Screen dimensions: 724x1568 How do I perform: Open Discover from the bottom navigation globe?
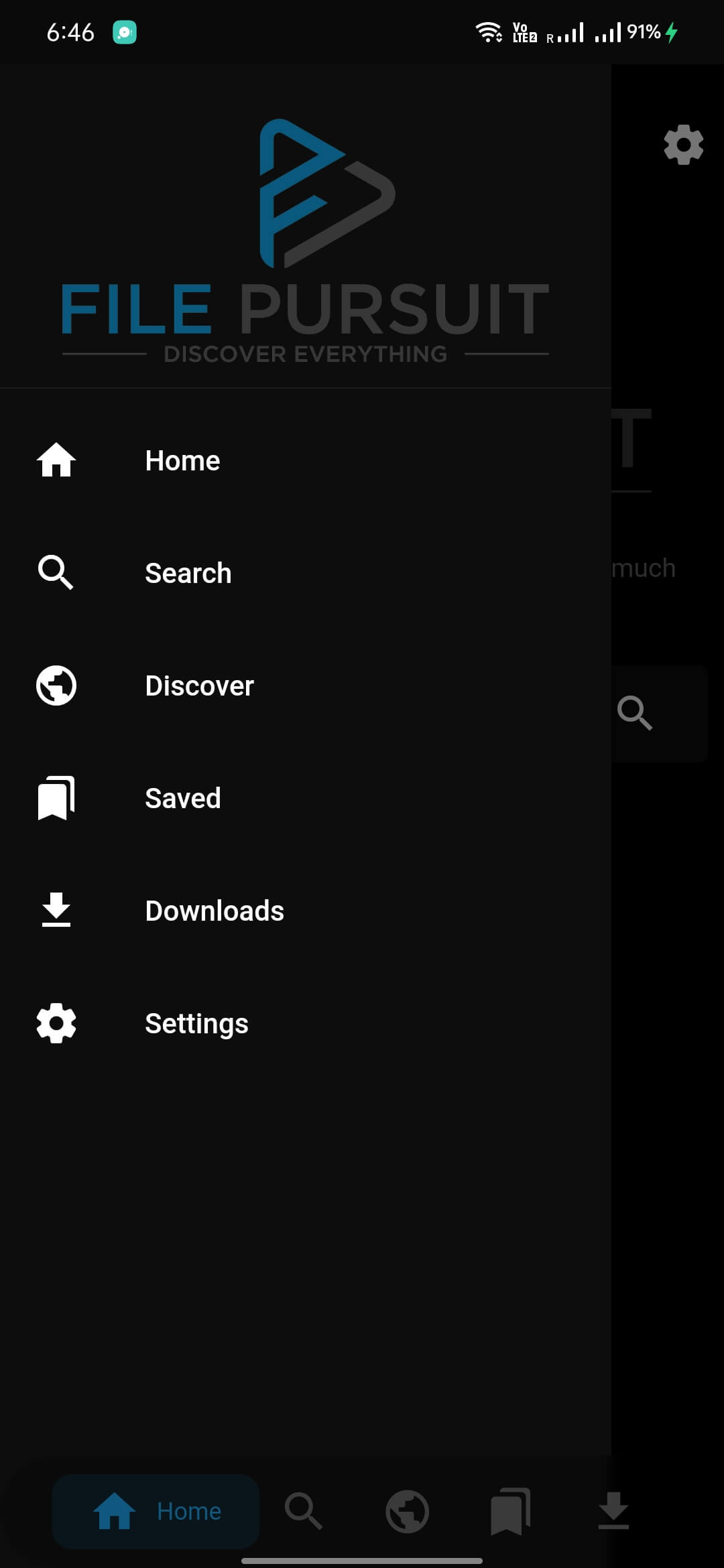click(408, 1511)
